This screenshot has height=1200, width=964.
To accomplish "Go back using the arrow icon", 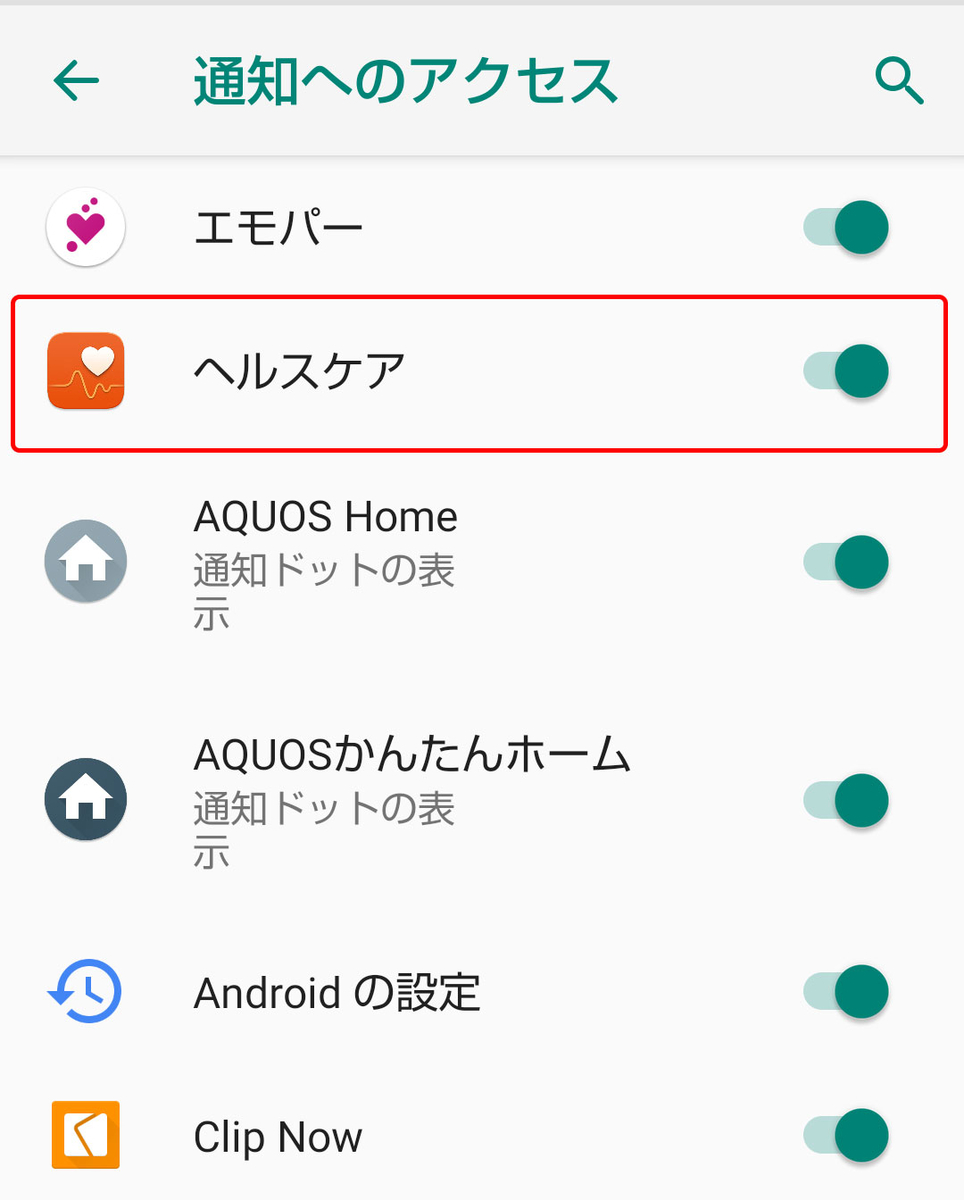I will [x=77, y=81].
